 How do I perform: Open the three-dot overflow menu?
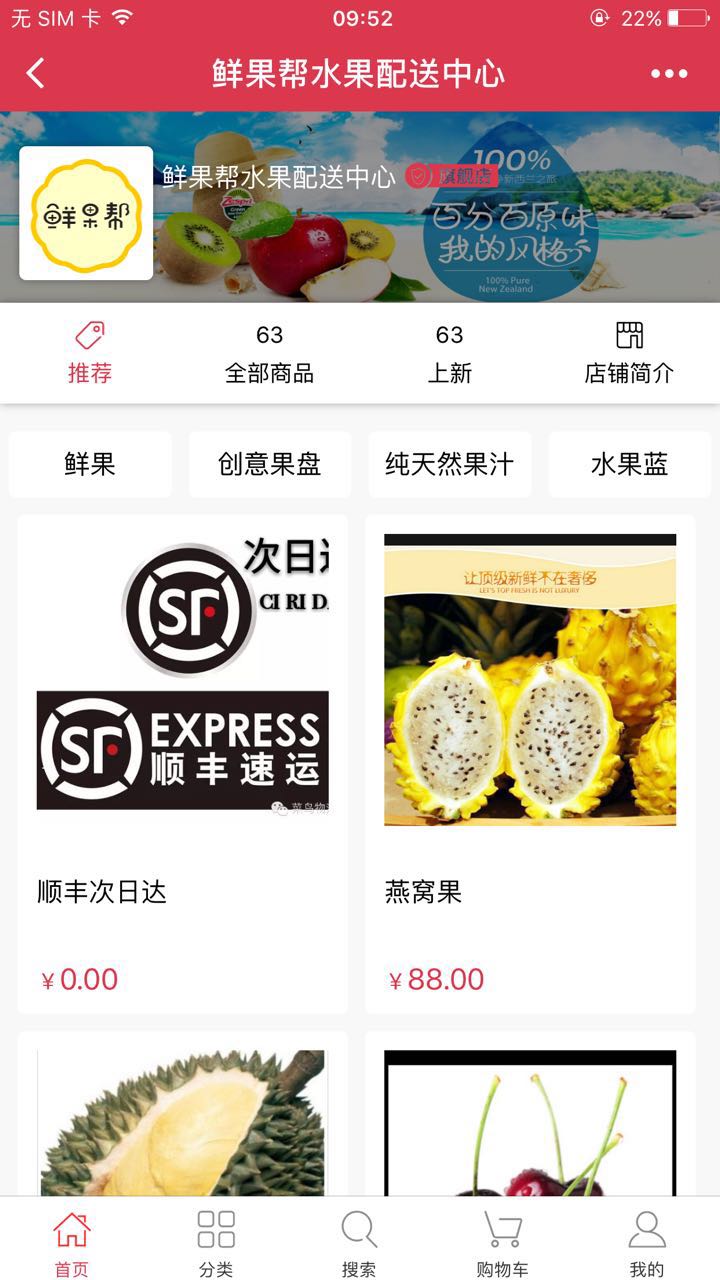669,74
